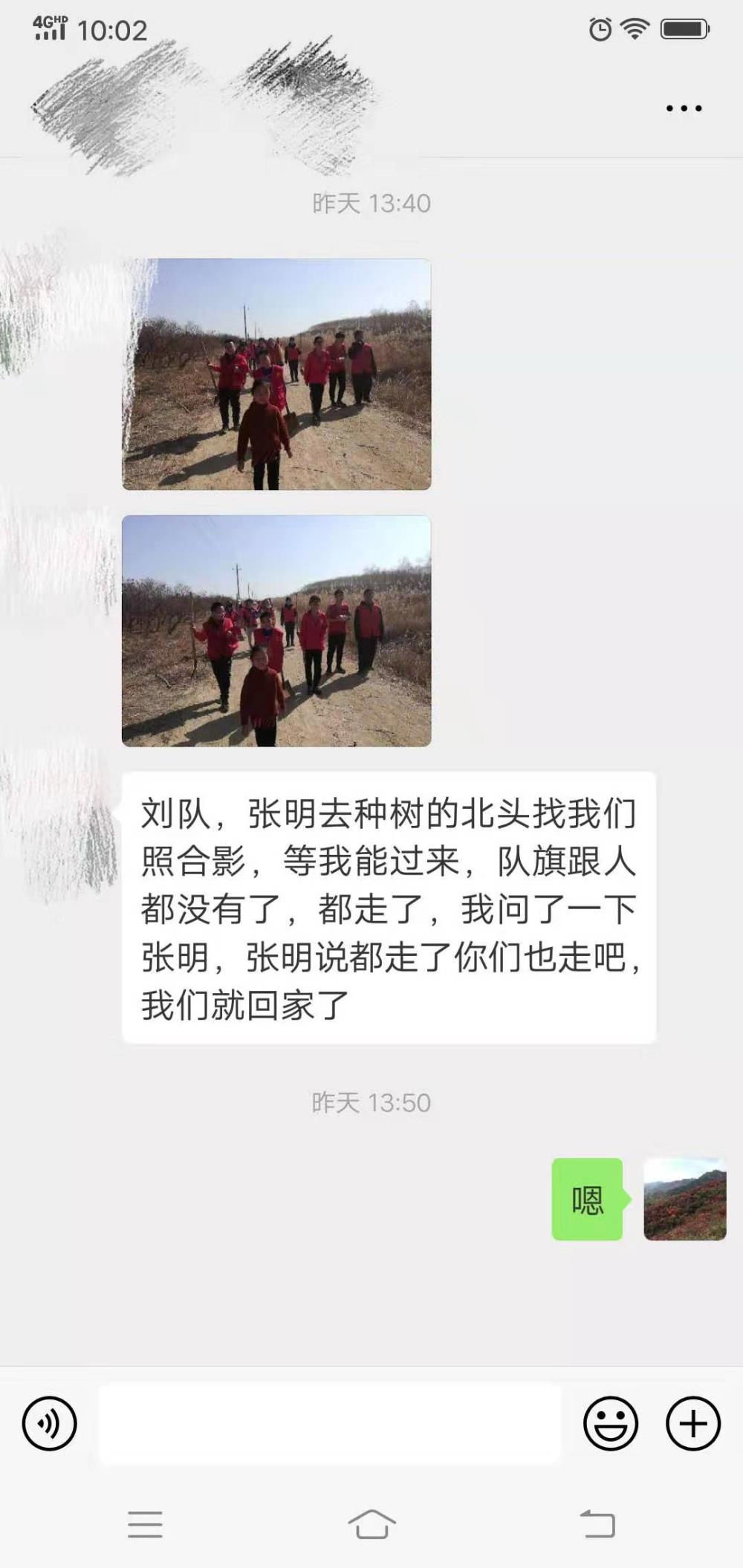This screenshot has width=743, height=1568.
Task: View the second group walking photo
Action: (x=276, y=631)
